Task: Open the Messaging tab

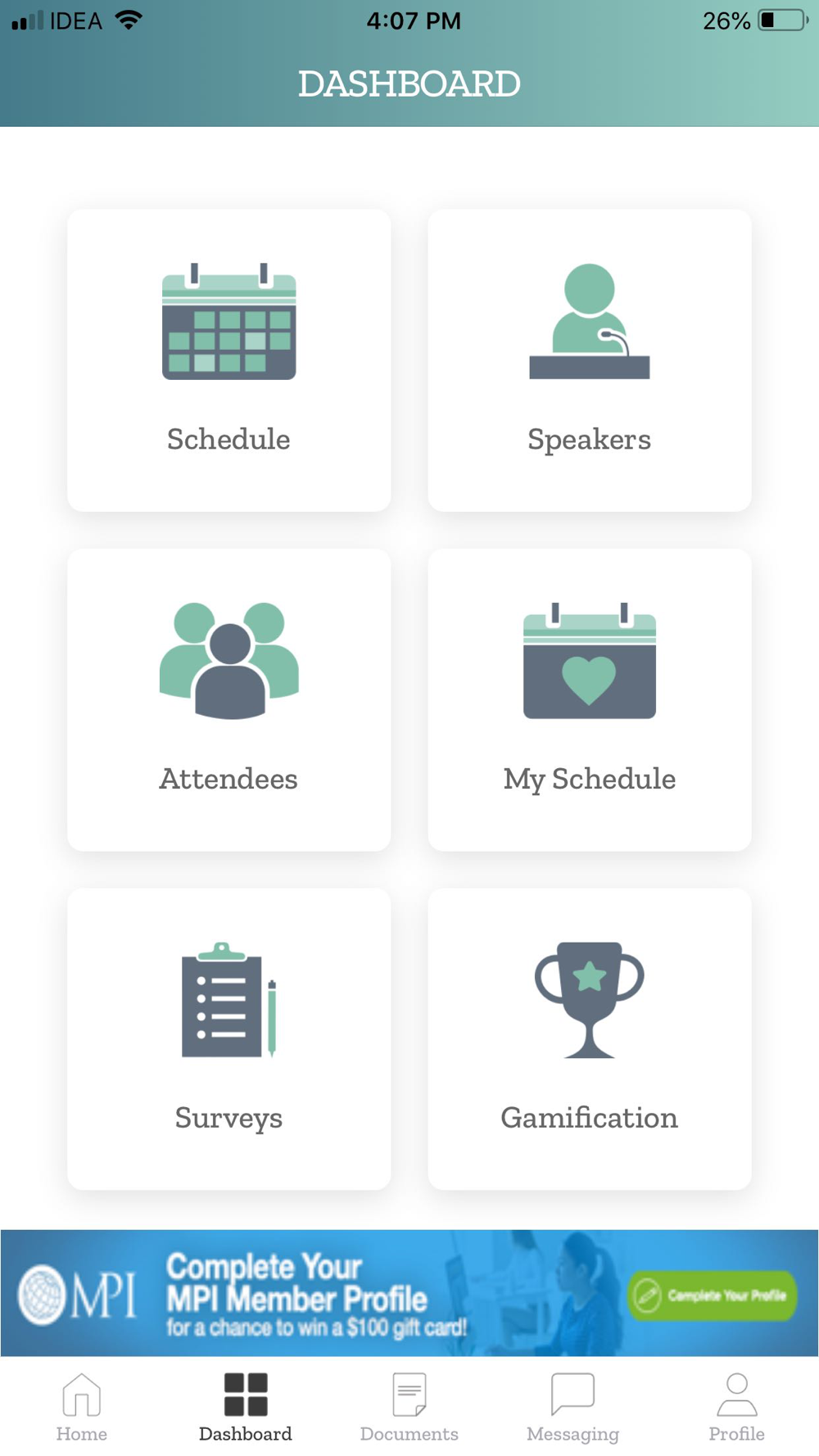Action: click(x=573, y=1408)
